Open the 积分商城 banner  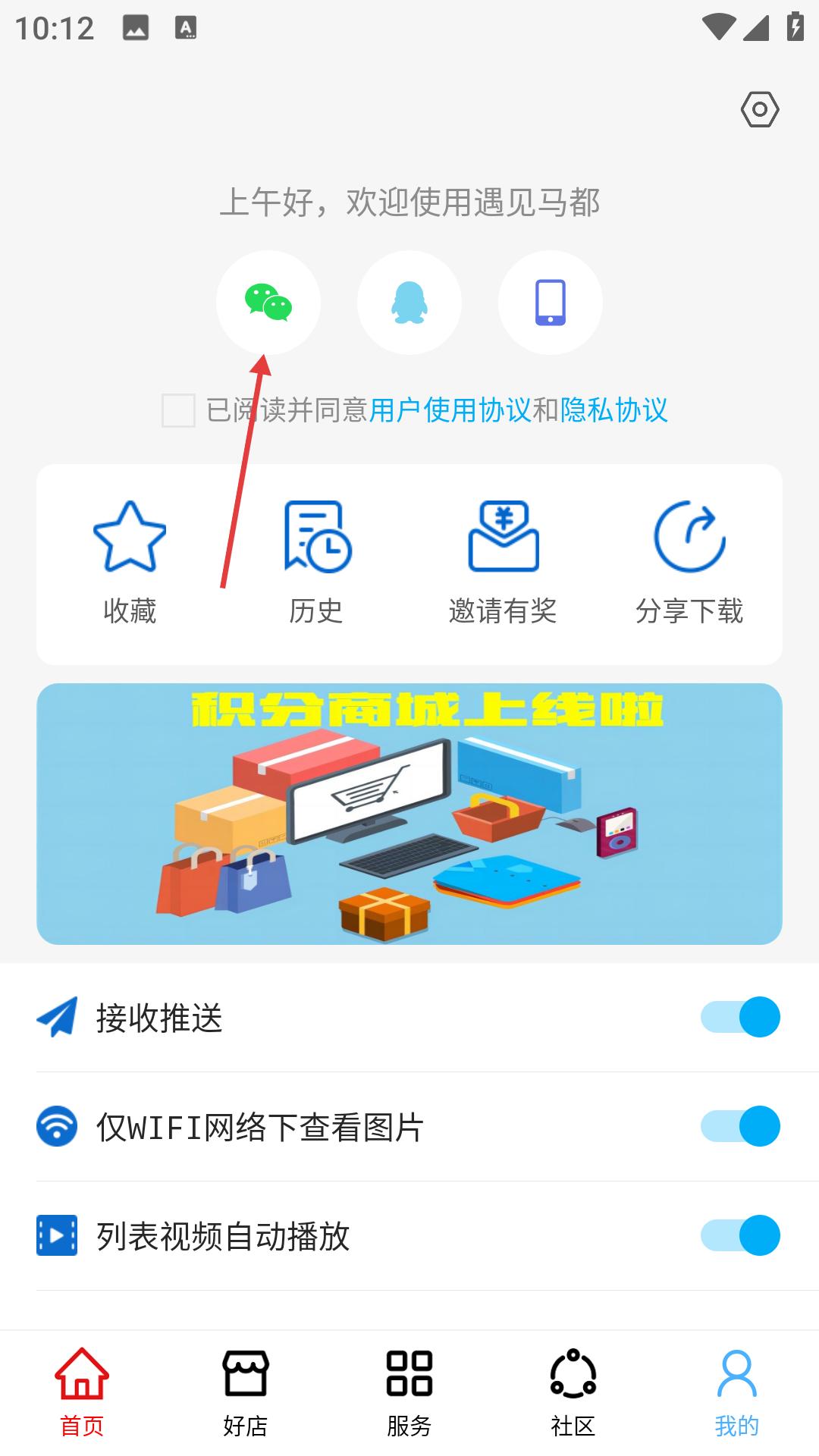tap(409, 814)
